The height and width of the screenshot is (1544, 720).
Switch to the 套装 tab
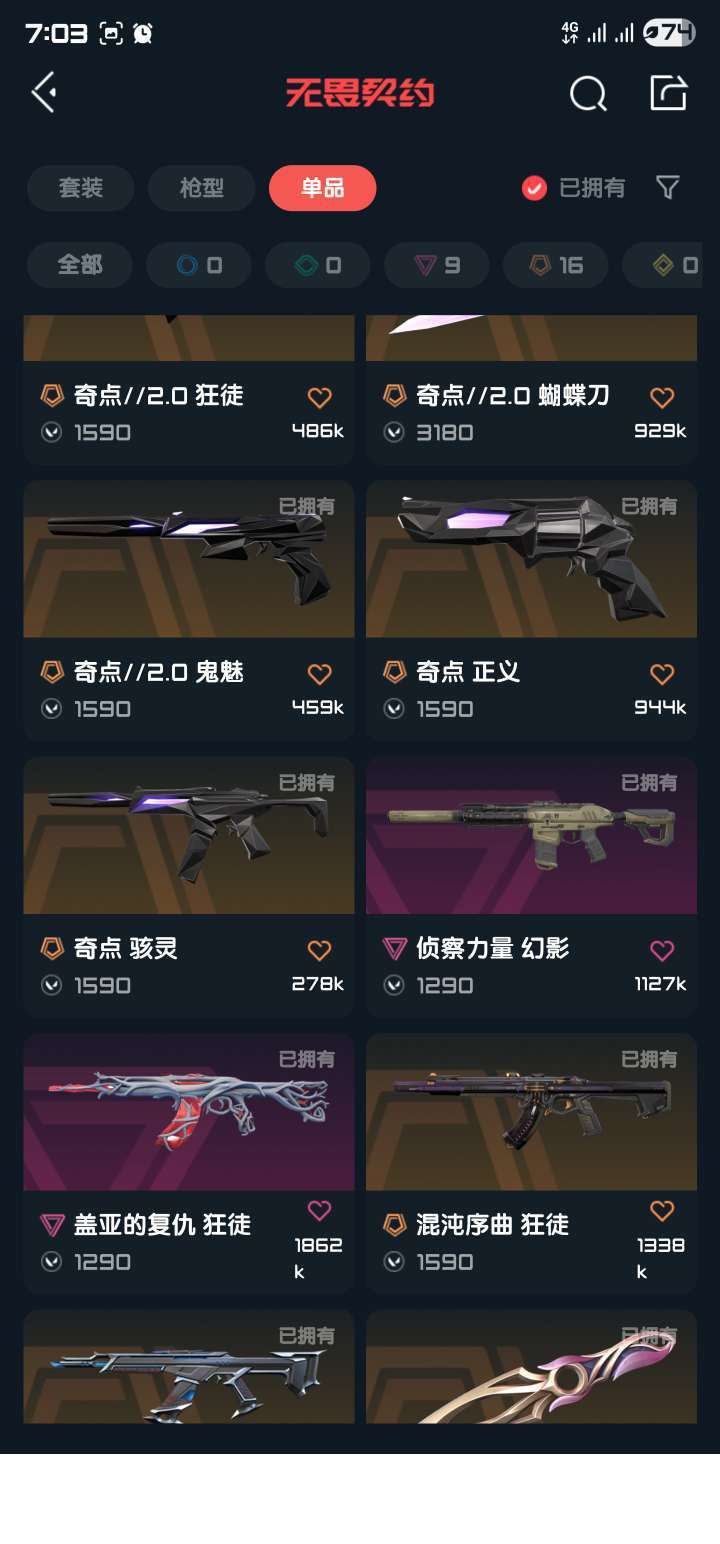click(x=81, y=188)
